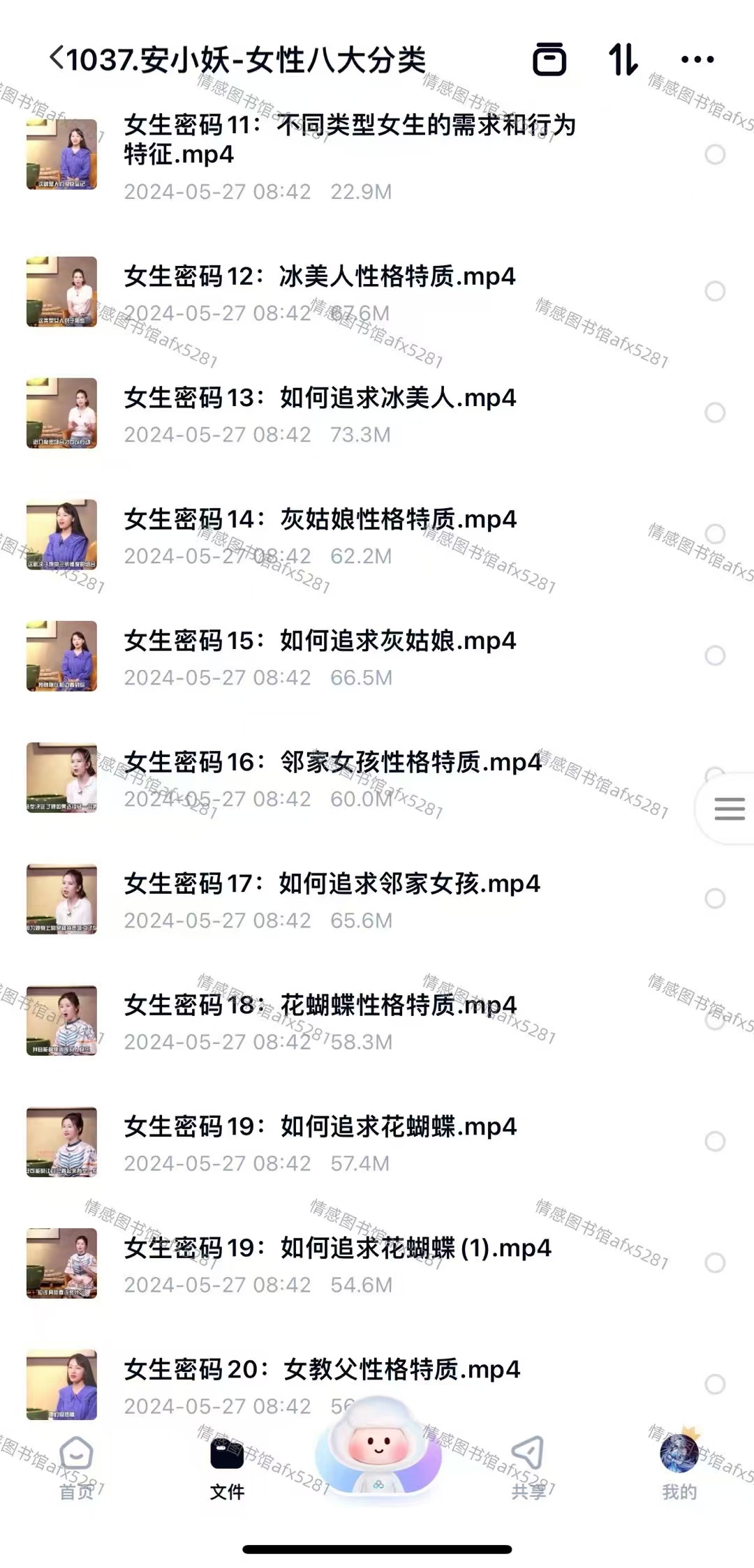Tap the floating list-view menu button
The image size is (754, 1568).
[729, 809]
